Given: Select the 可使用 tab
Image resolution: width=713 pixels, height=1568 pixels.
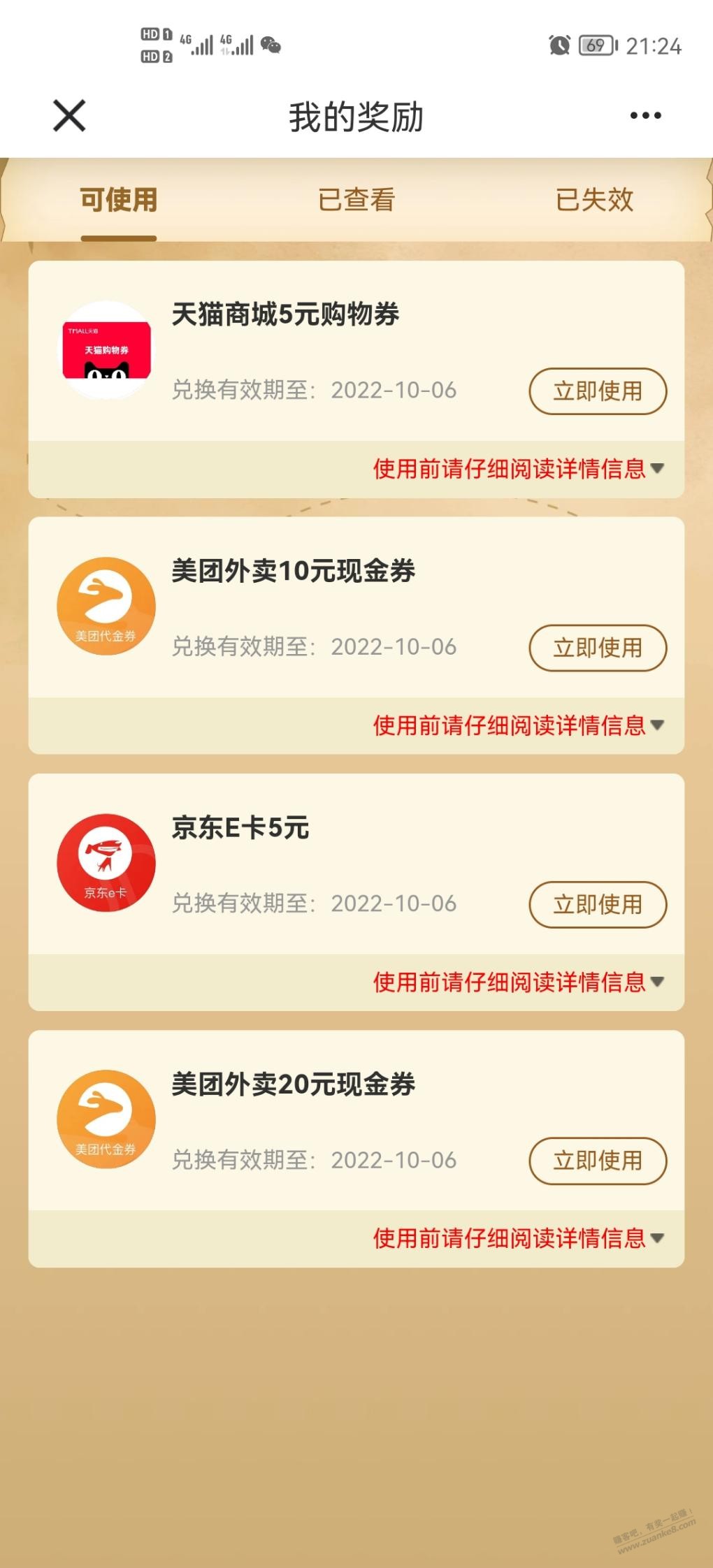Looking at the screenshot, I should [x=119, y=200].
